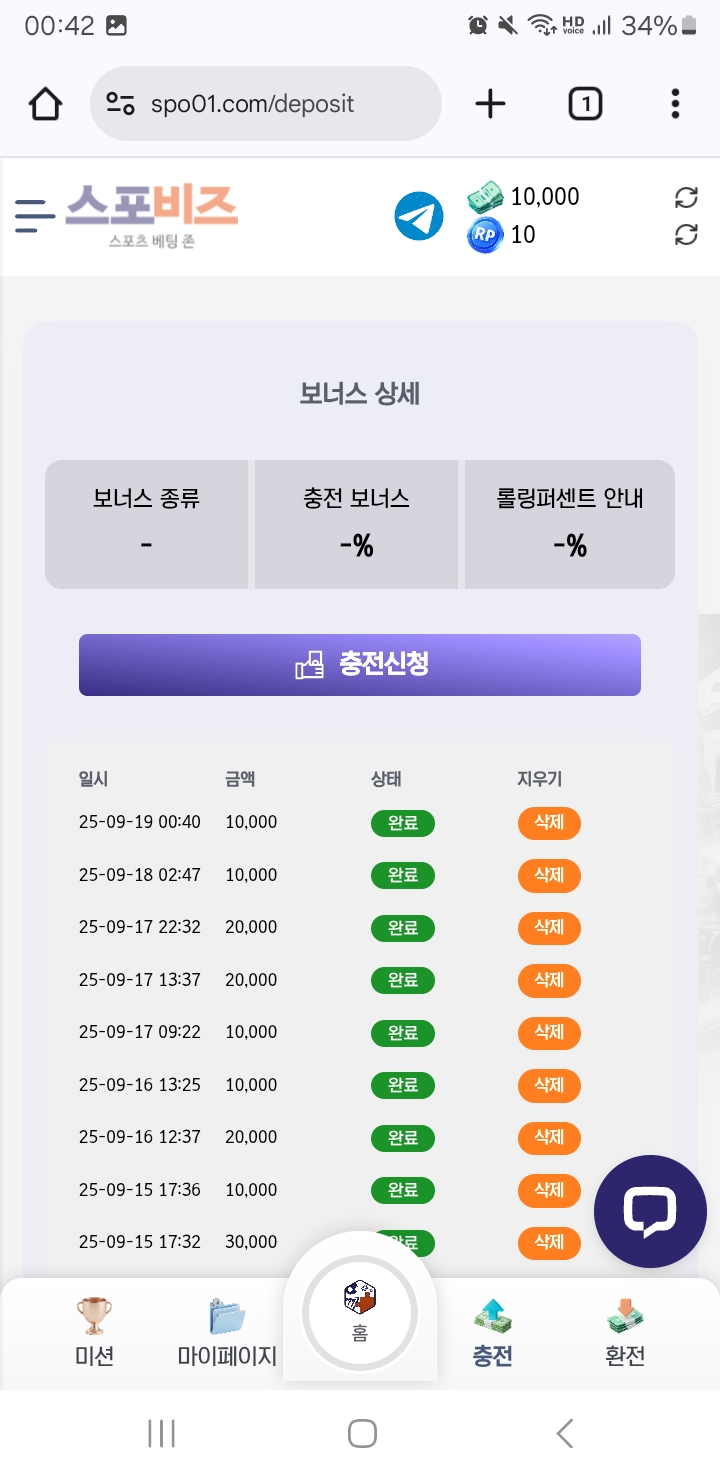720x1480 pixels.
Task: Open a new browser tab
Action: pos(490,104)
